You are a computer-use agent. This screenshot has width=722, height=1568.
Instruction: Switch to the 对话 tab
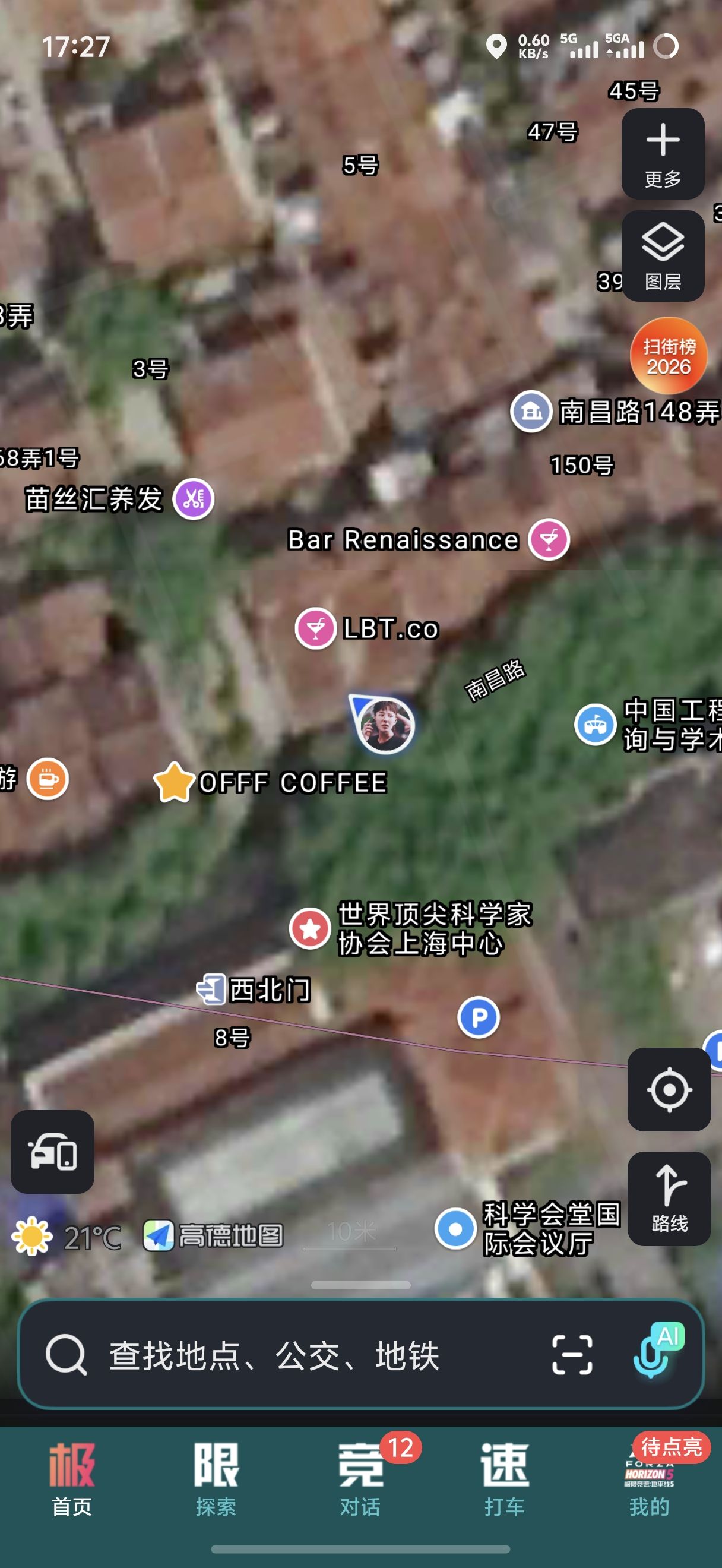[360, 1478]
